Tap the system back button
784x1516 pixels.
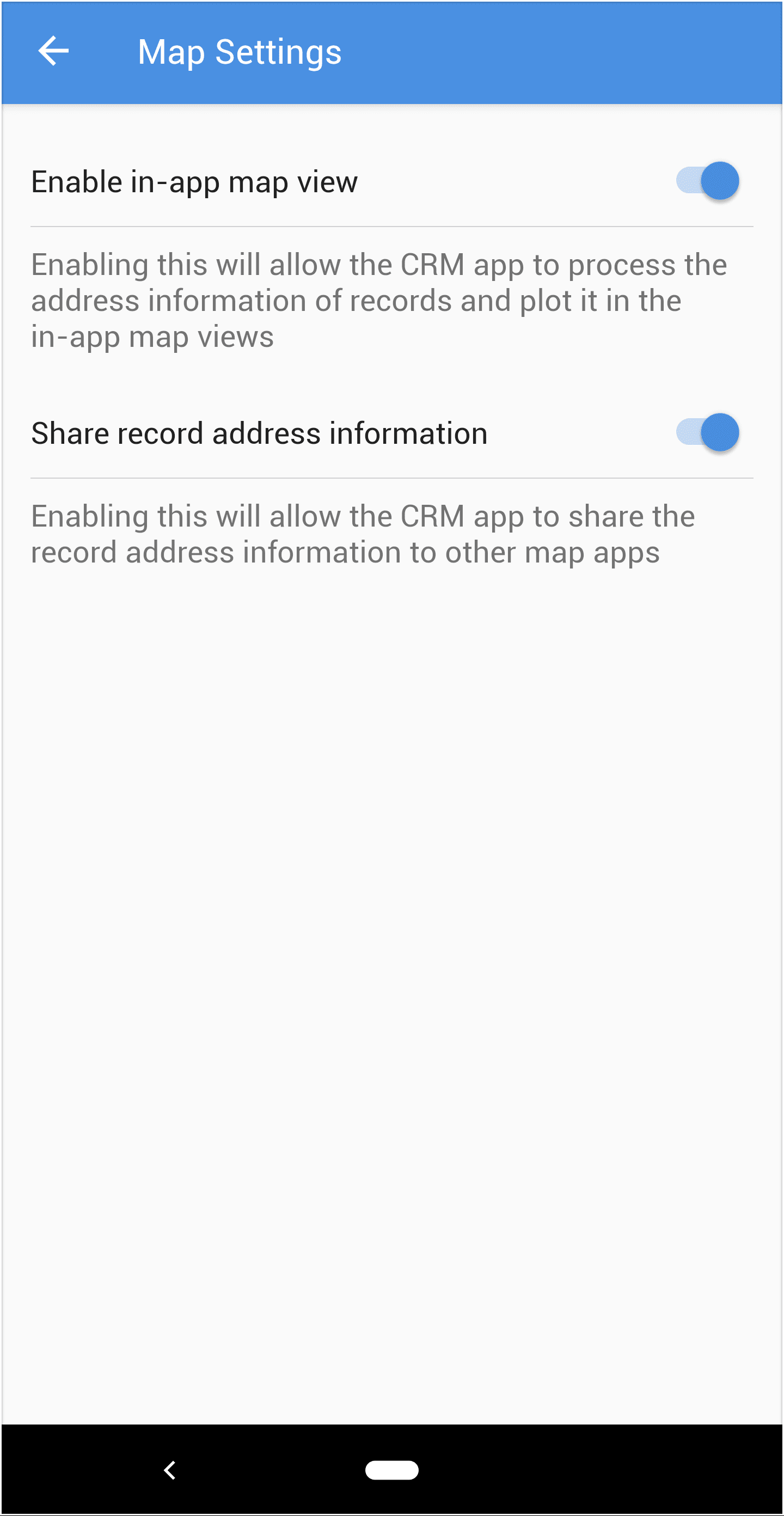(169, 1470)
